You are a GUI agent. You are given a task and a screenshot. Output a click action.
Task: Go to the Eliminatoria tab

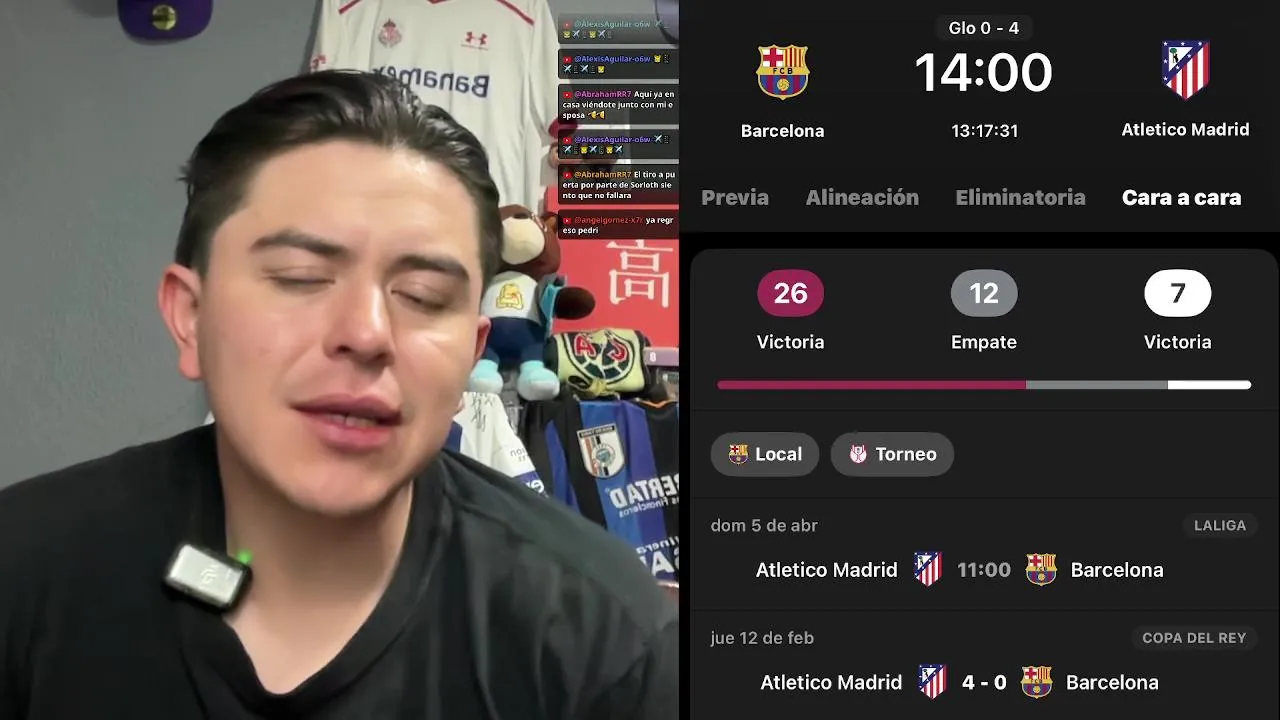1020,197
